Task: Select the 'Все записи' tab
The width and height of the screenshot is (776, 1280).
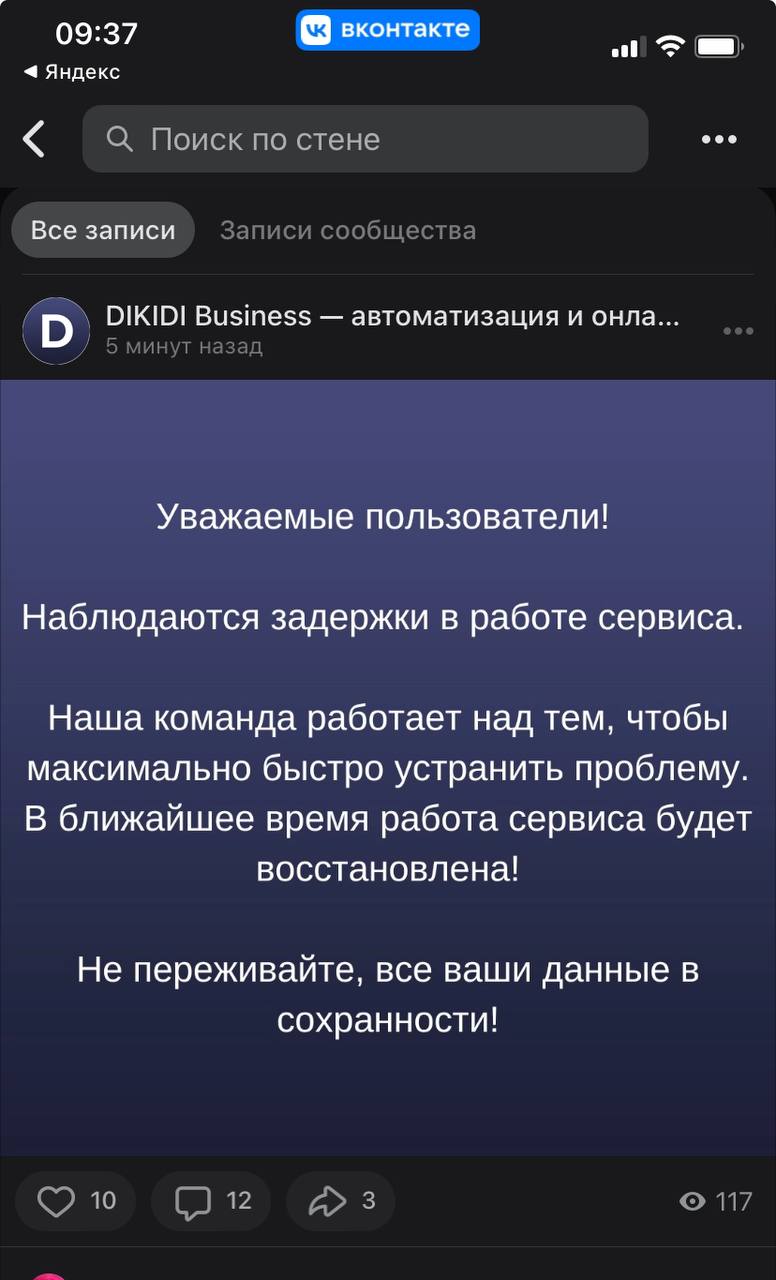Action: pos(103,230)
